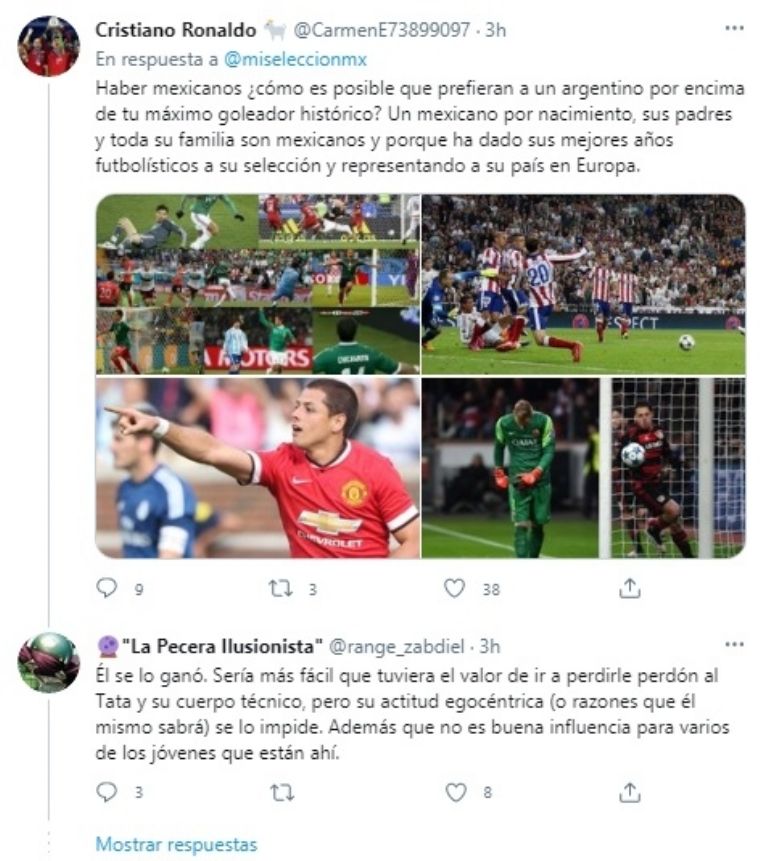Image resolution: width=768 pixels, height=861 pixels.
Task: Reply to La Pecera Ilusionista's tweet
Action: click(x=107, y=793)
